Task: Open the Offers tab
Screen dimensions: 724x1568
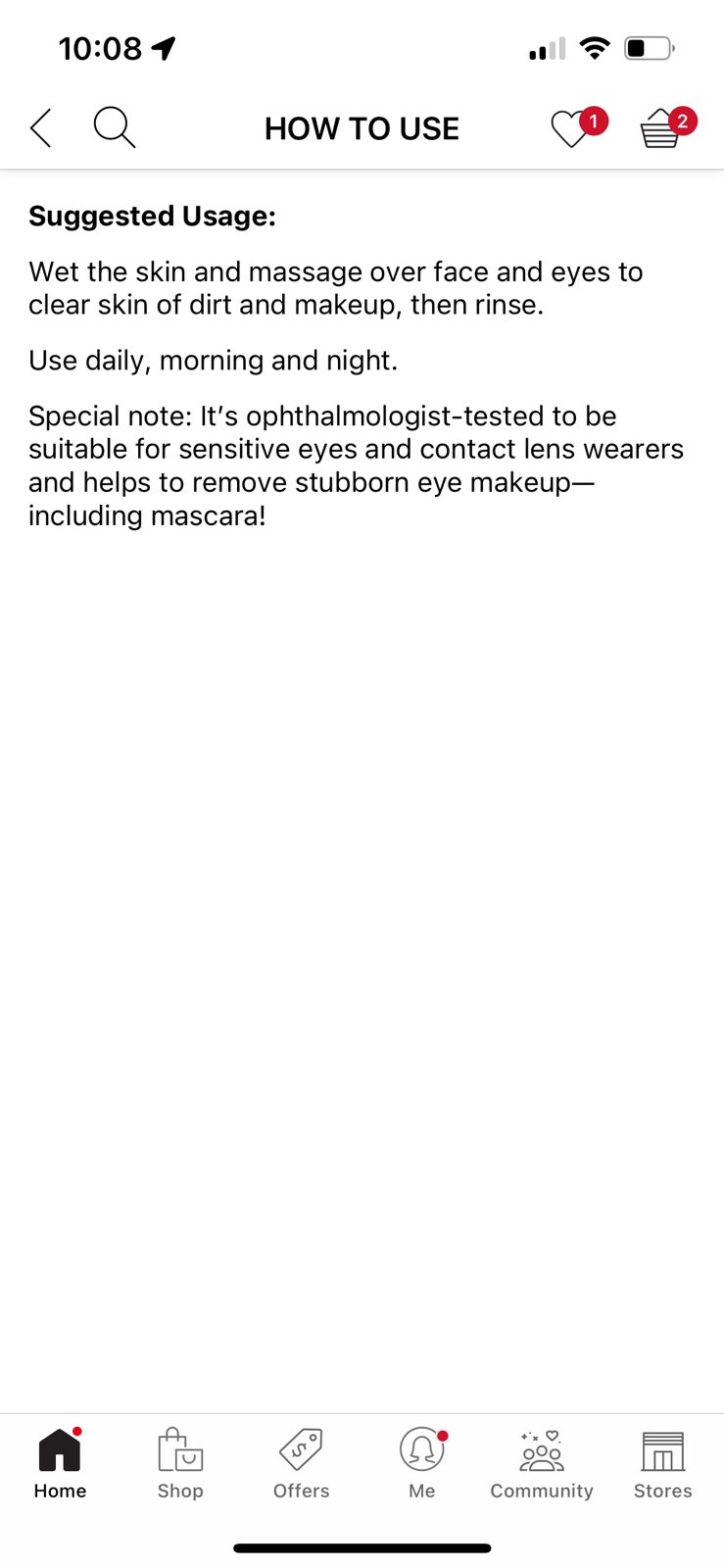Action: [301, 1464]
